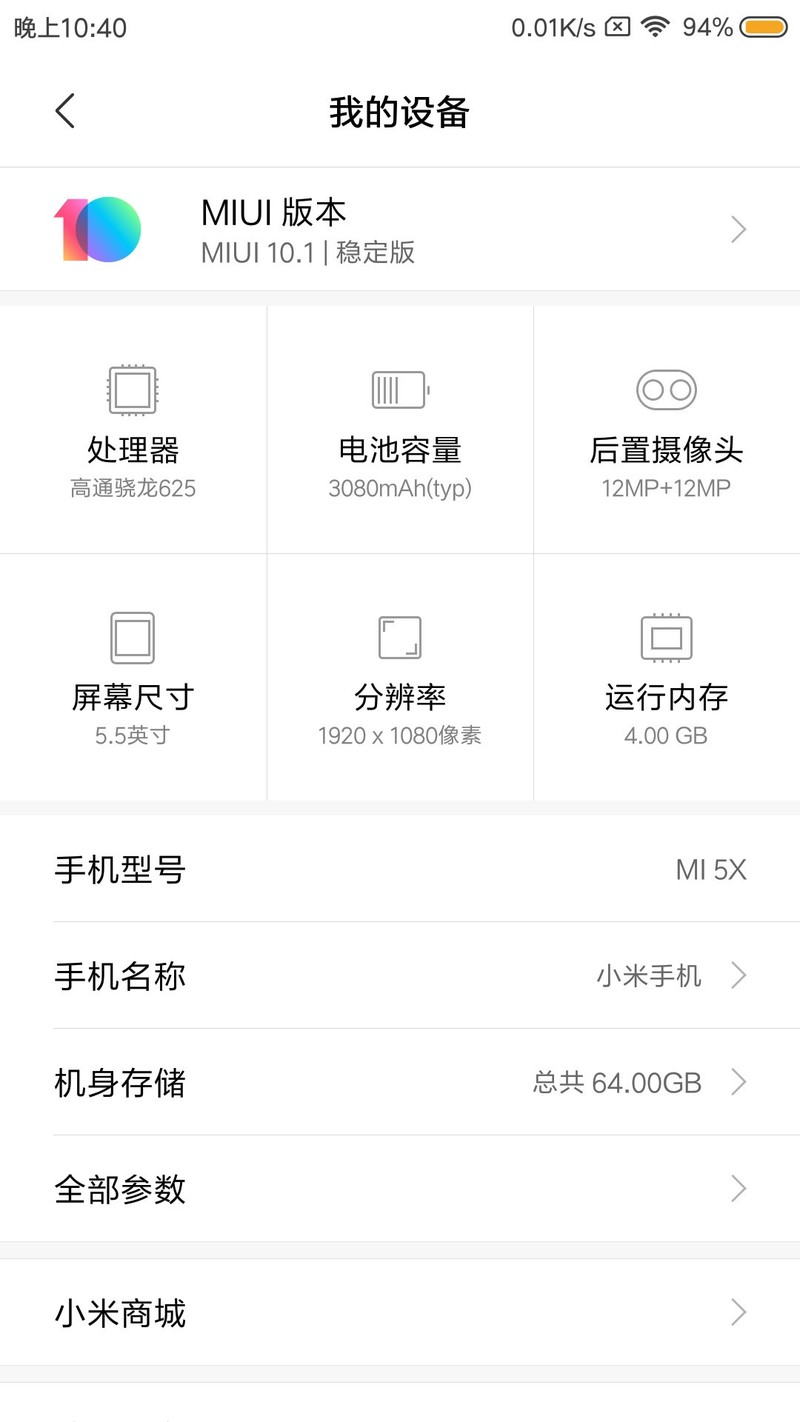Tap the MI 5X phone model row

coord(400,869)
